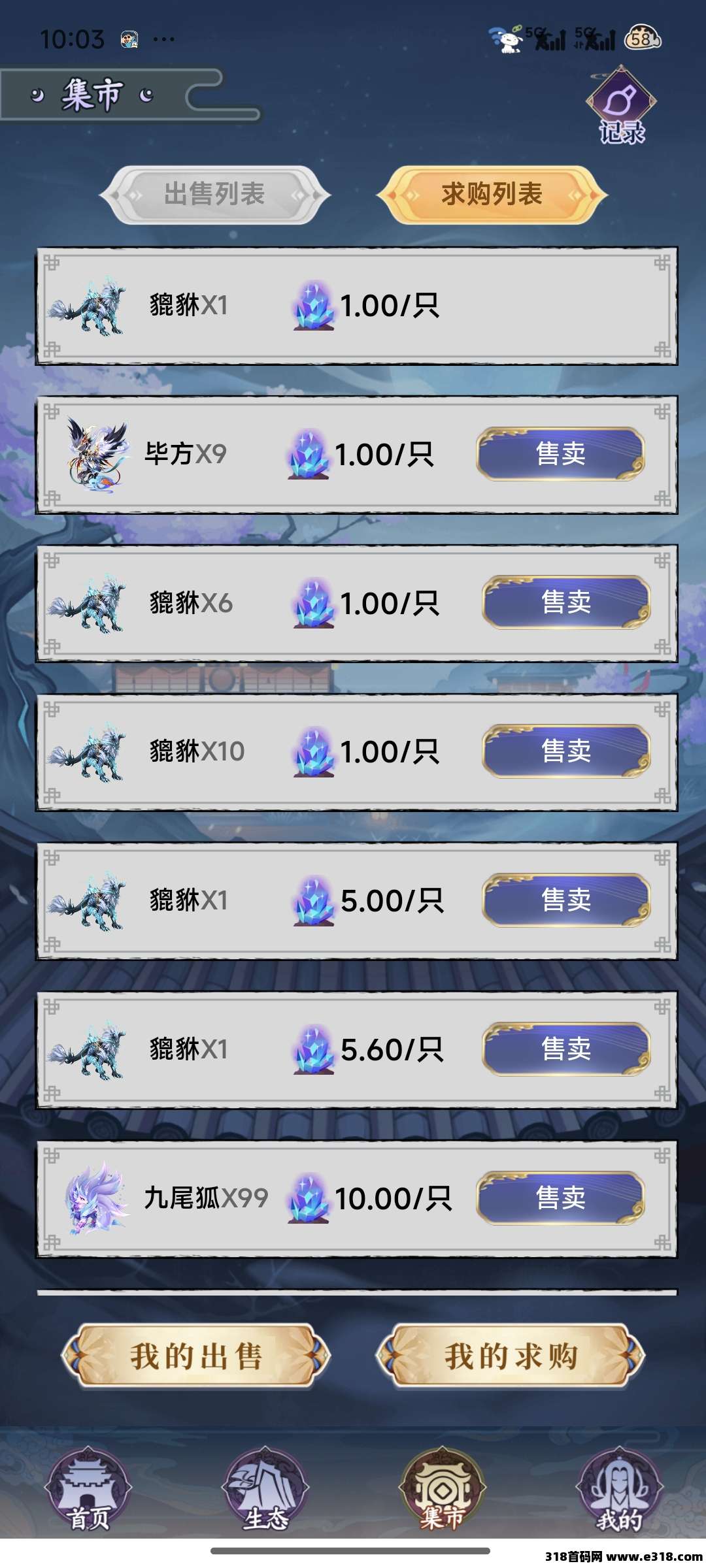
Task: Sell 貔貅 at 5.00/只
Action: pyautogui.click(x=566, y=900)
